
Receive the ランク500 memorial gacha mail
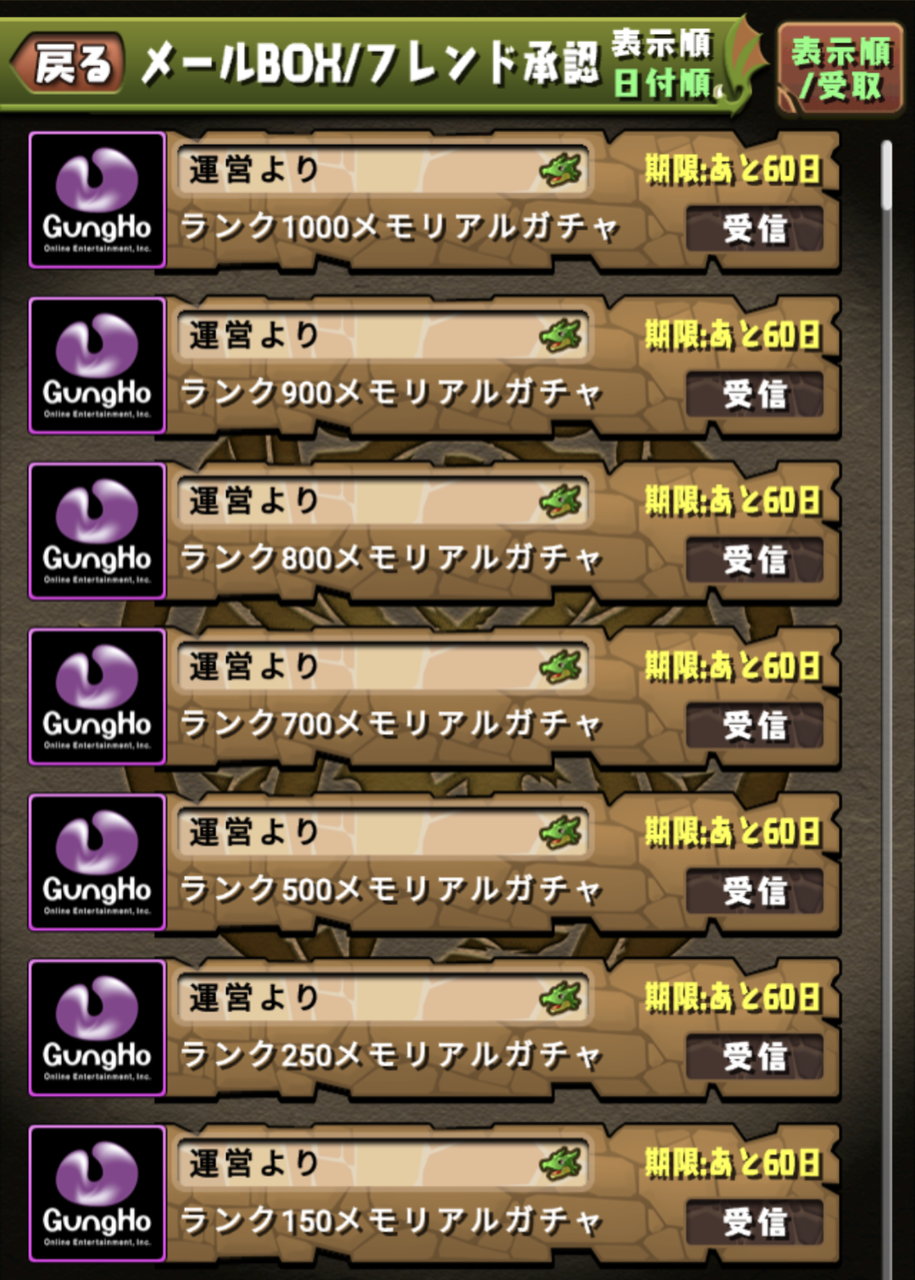pyautogui.click(x=755, y=891)
